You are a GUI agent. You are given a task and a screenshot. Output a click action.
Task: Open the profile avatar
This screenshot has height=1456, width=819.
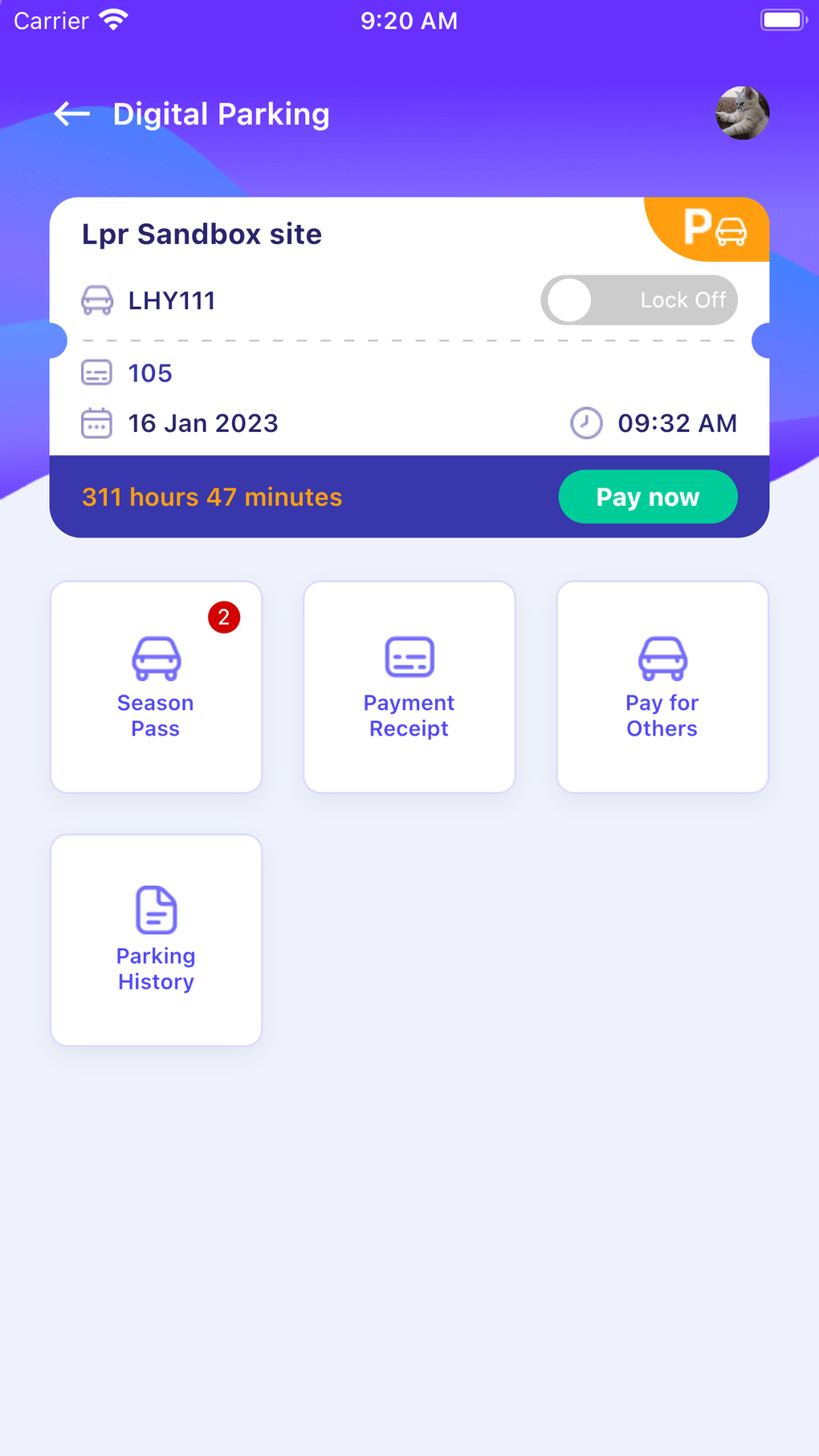pyautogui.click(x=742, y=113)
